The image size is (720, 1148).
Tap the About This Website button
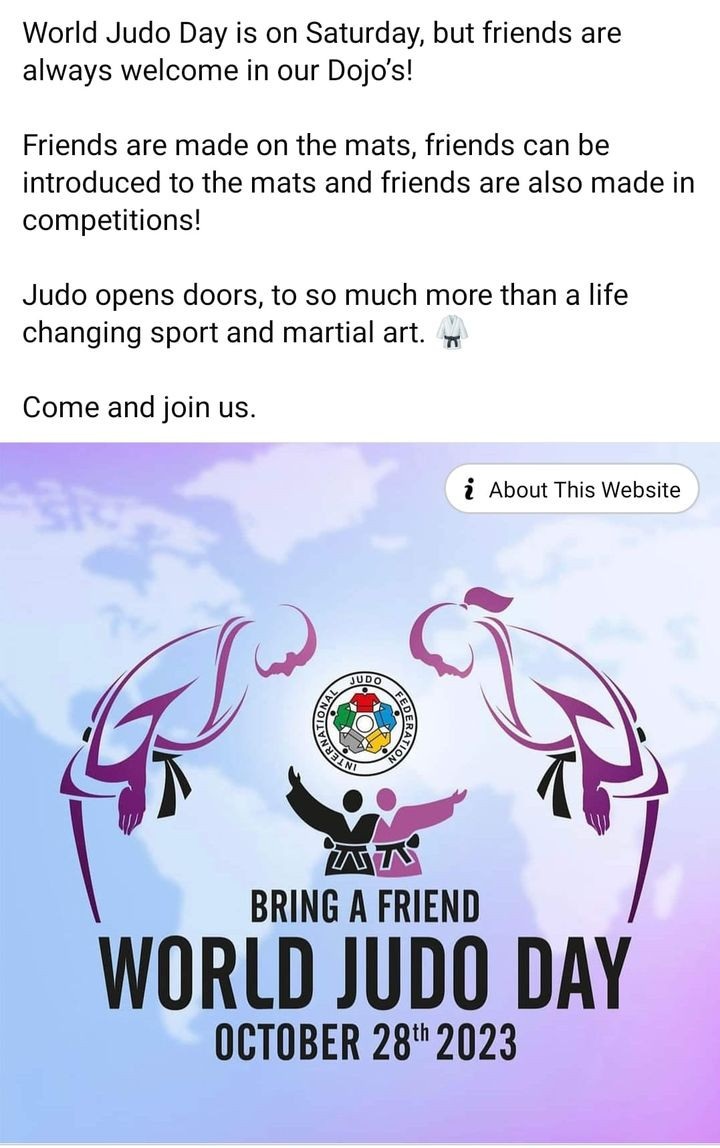(571, 489)
